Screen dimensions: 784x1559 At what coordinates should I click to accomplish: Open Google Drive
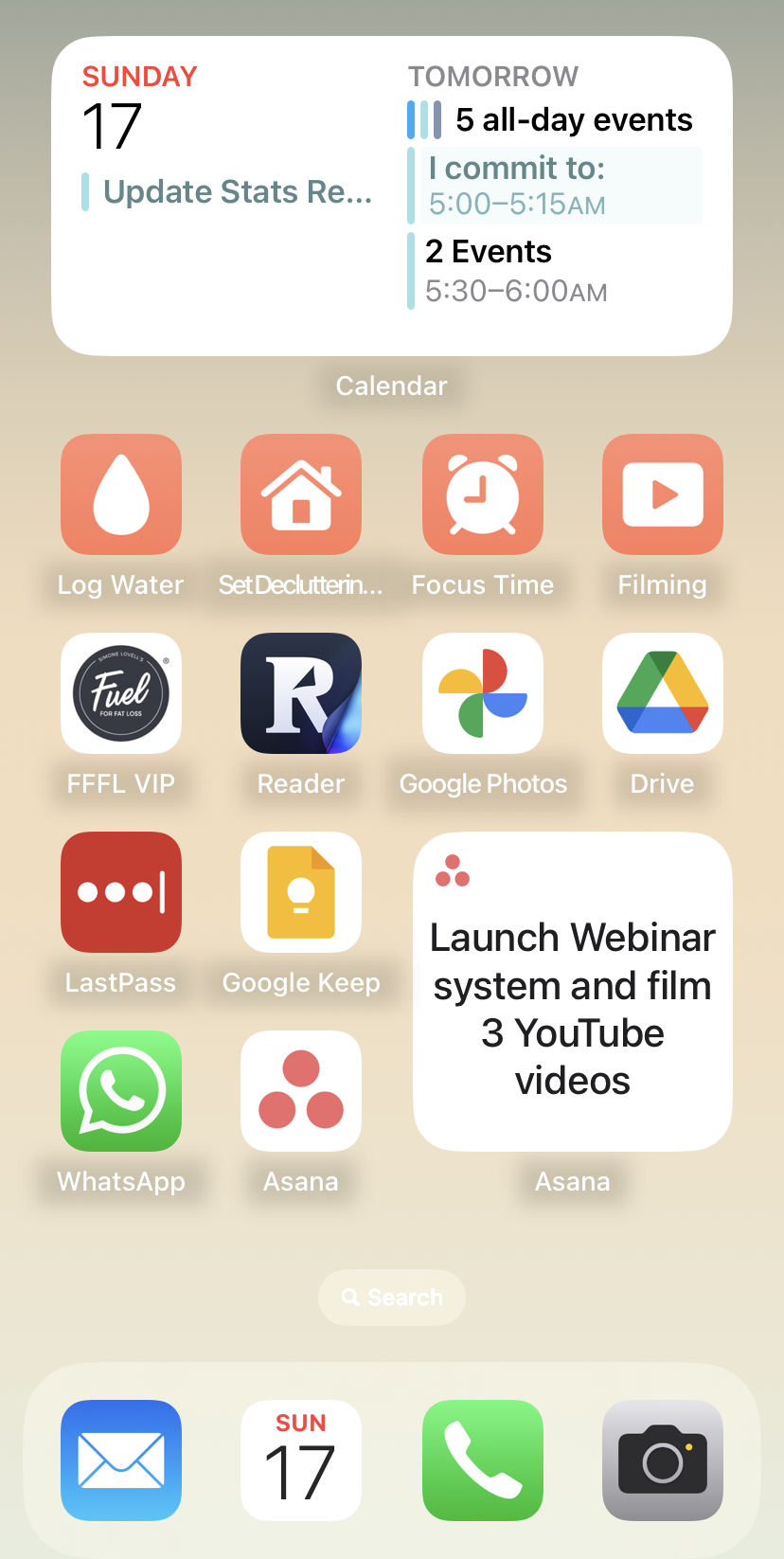pyautogui.click(x=663, y=693)
